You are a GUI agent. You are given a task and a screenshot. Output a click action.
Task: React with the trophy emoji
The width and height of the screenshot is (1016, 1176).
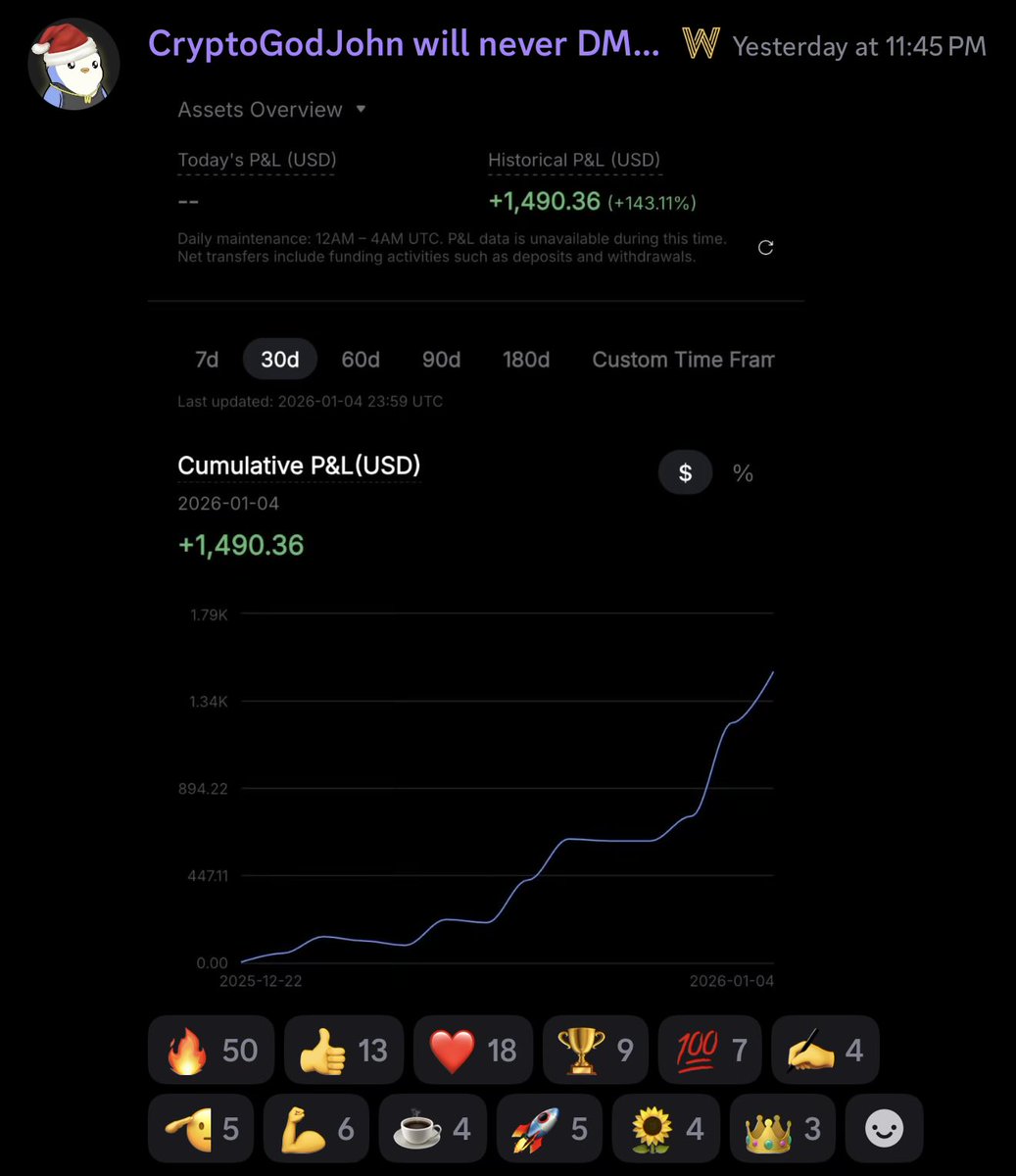point(594,1051)
